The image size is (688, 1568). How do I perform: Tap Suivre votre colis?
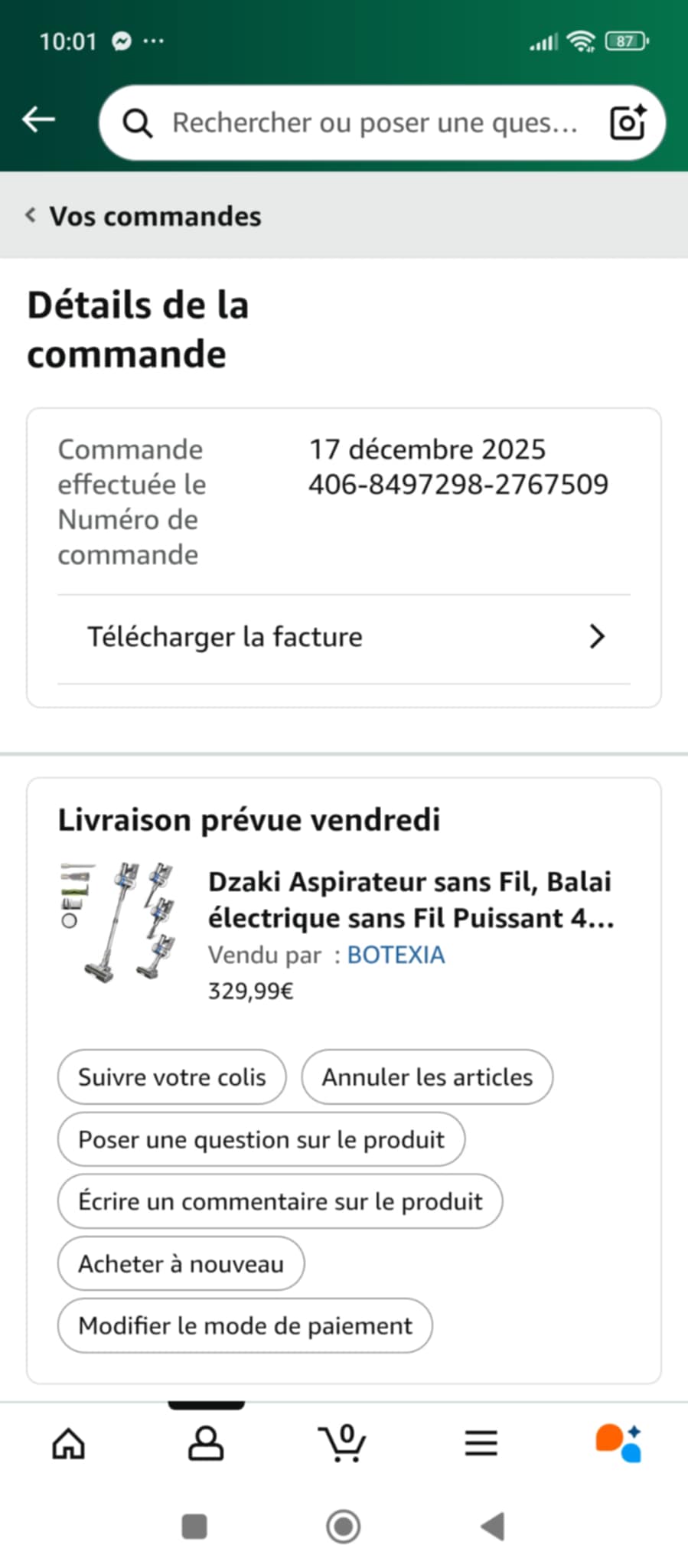(171, 1077)
